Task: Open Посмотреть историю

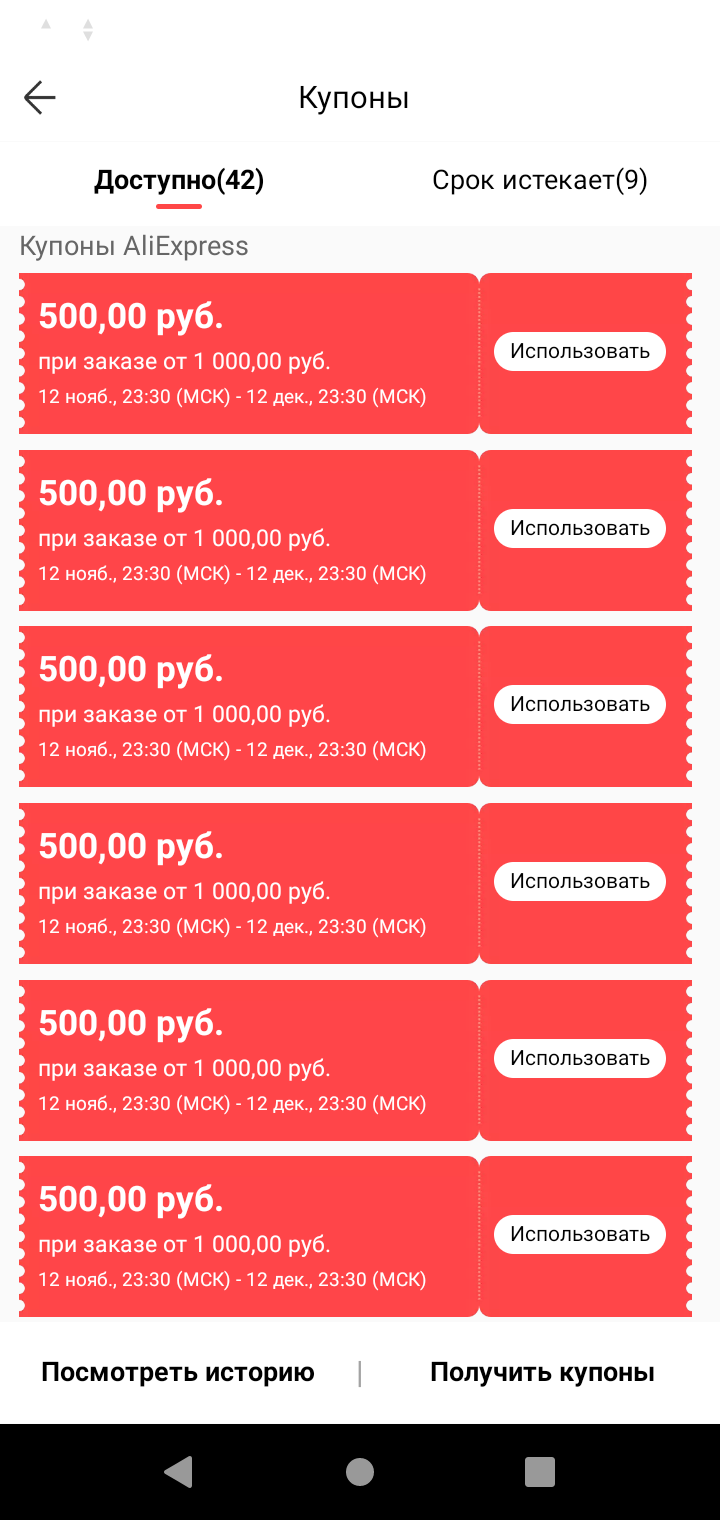Action: 178,1372
